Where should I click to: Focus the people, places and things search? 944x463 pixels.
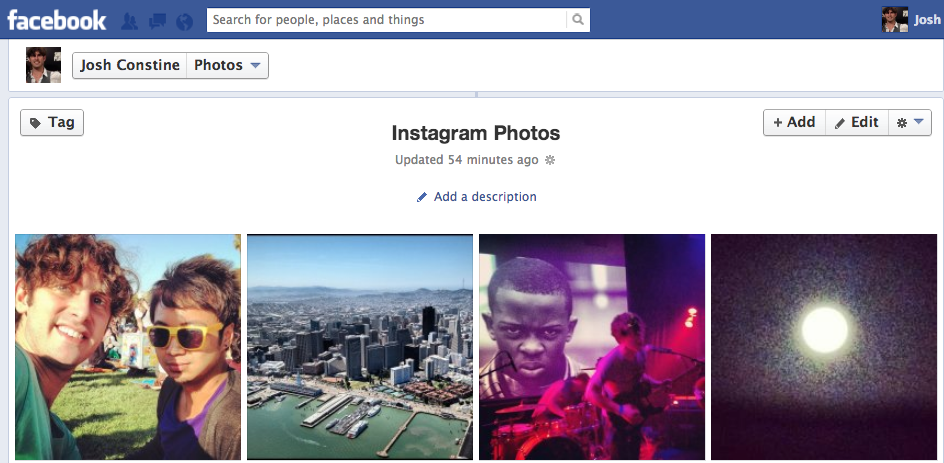386,19
